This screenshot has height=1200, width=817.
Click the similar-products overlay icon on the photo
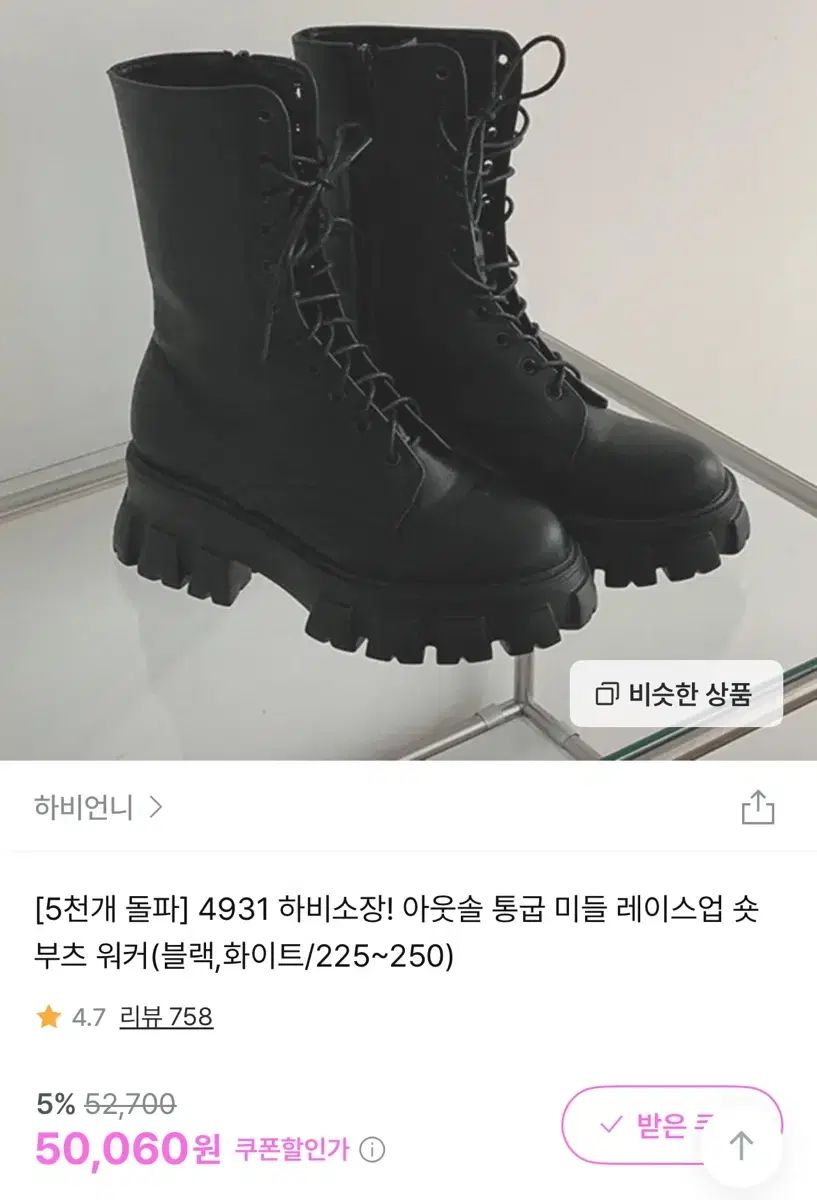[606, 689]
